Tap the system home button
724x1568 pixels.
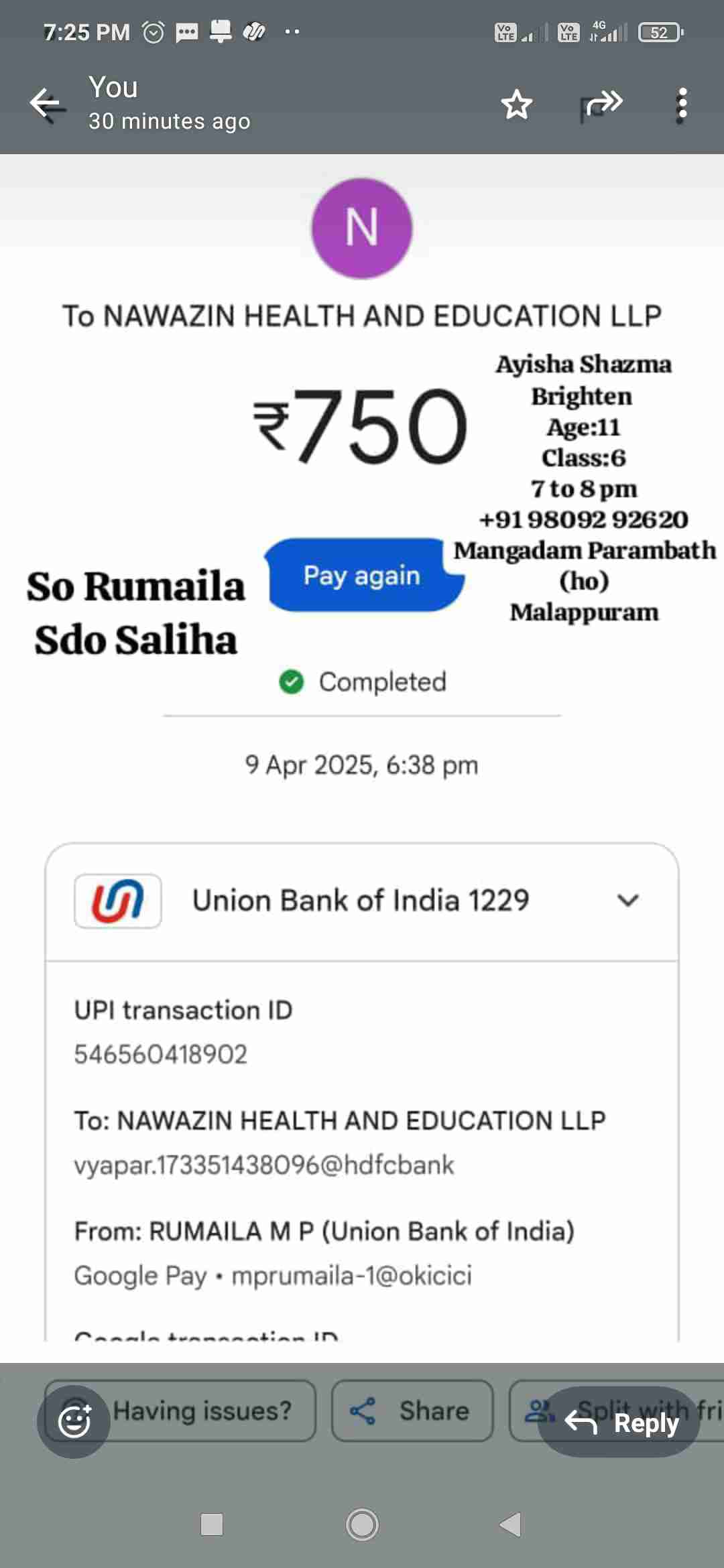[362, 1524]
